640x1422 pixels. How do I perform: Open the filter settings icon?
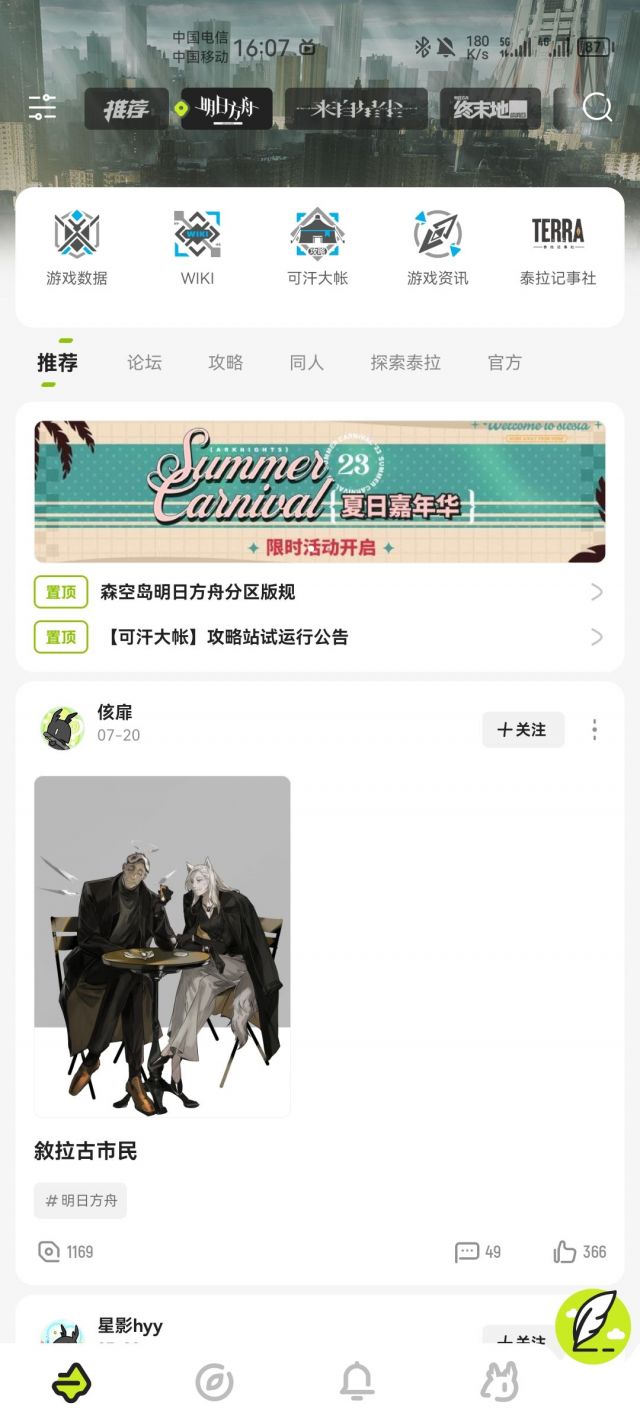click(x=42, y=107)
